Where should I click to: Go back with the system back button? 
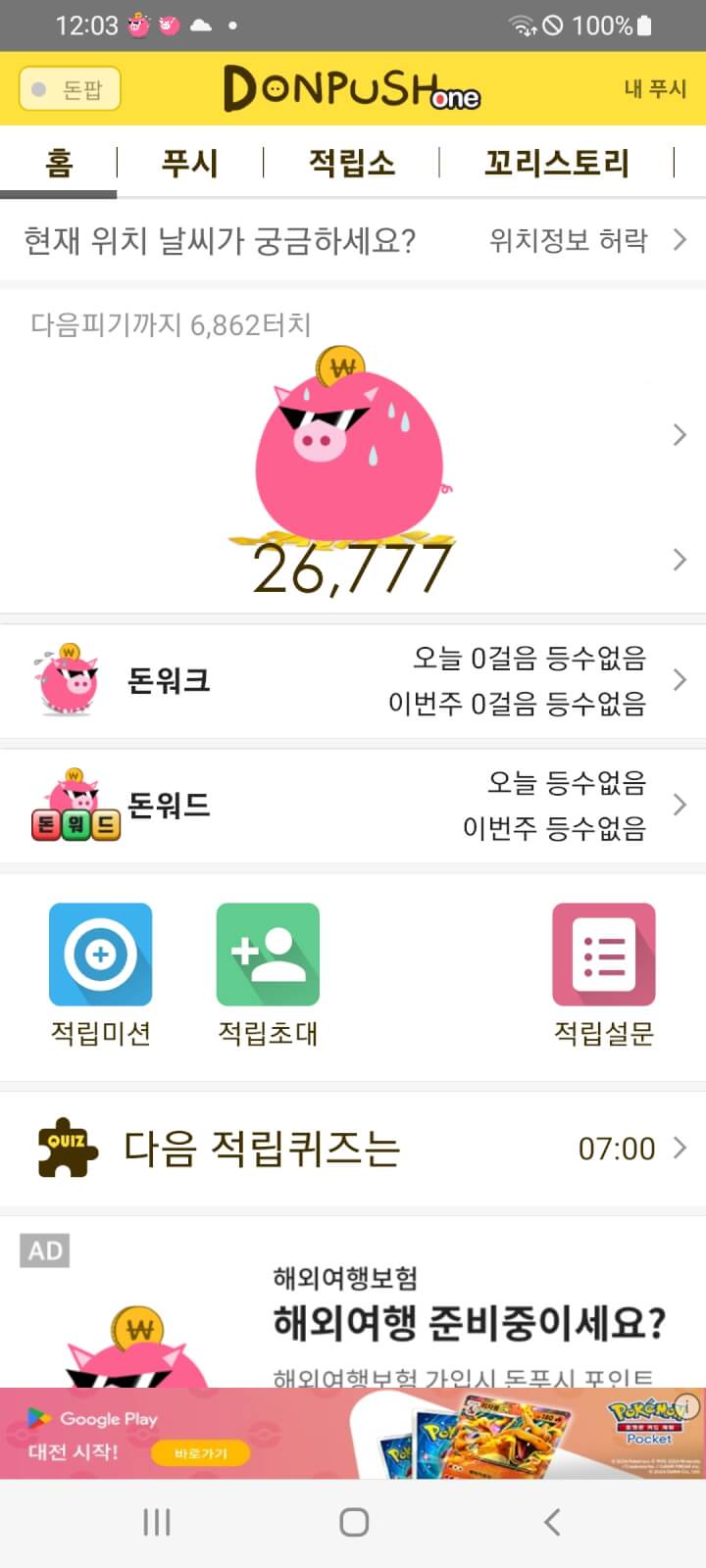pos(552,1522)
